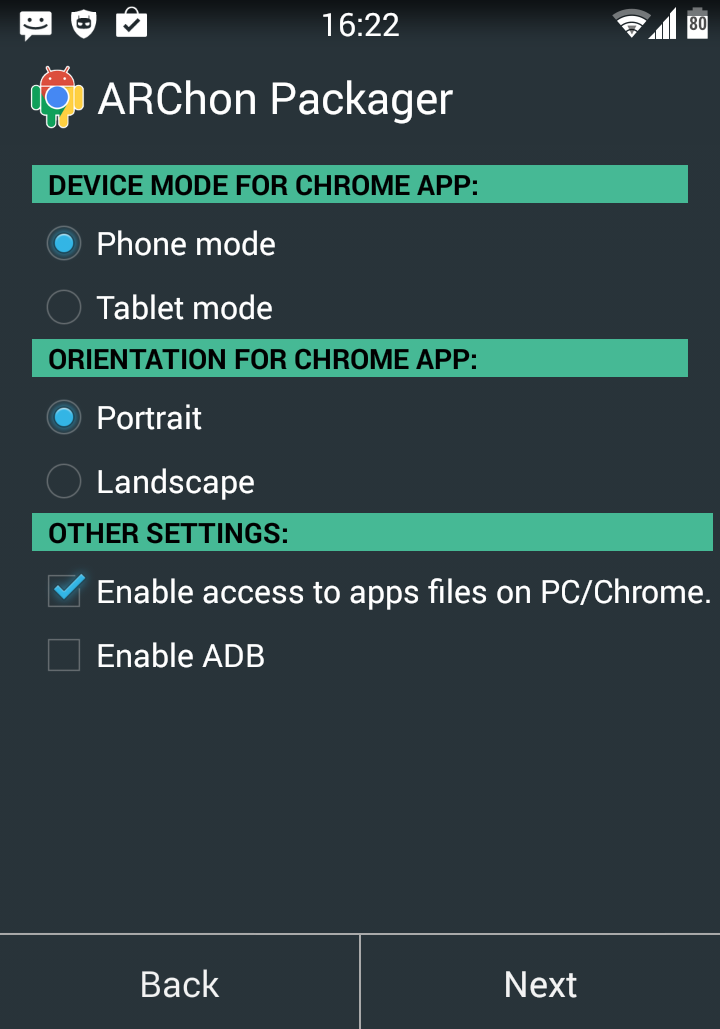
Task: Choose Tablet mode option
Action: [x=65, y=308]
